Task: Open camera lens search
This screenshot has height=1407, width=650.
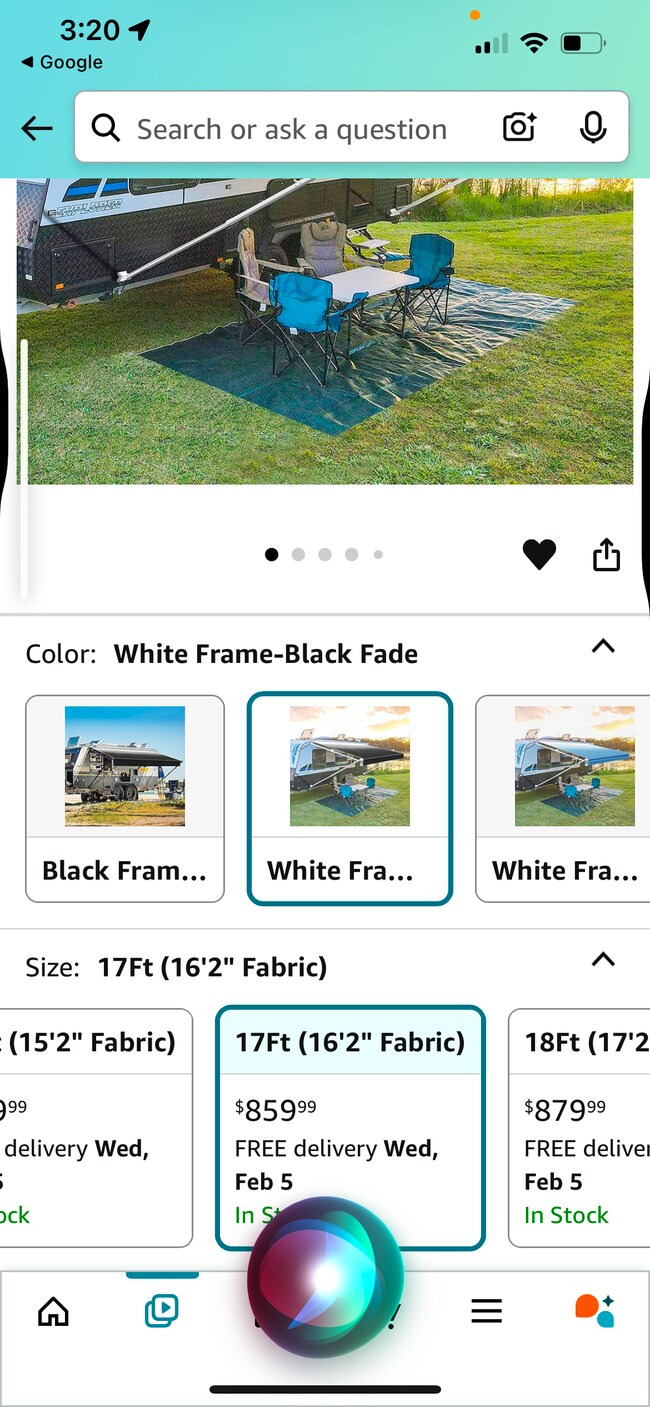Action: pos(519,128)
